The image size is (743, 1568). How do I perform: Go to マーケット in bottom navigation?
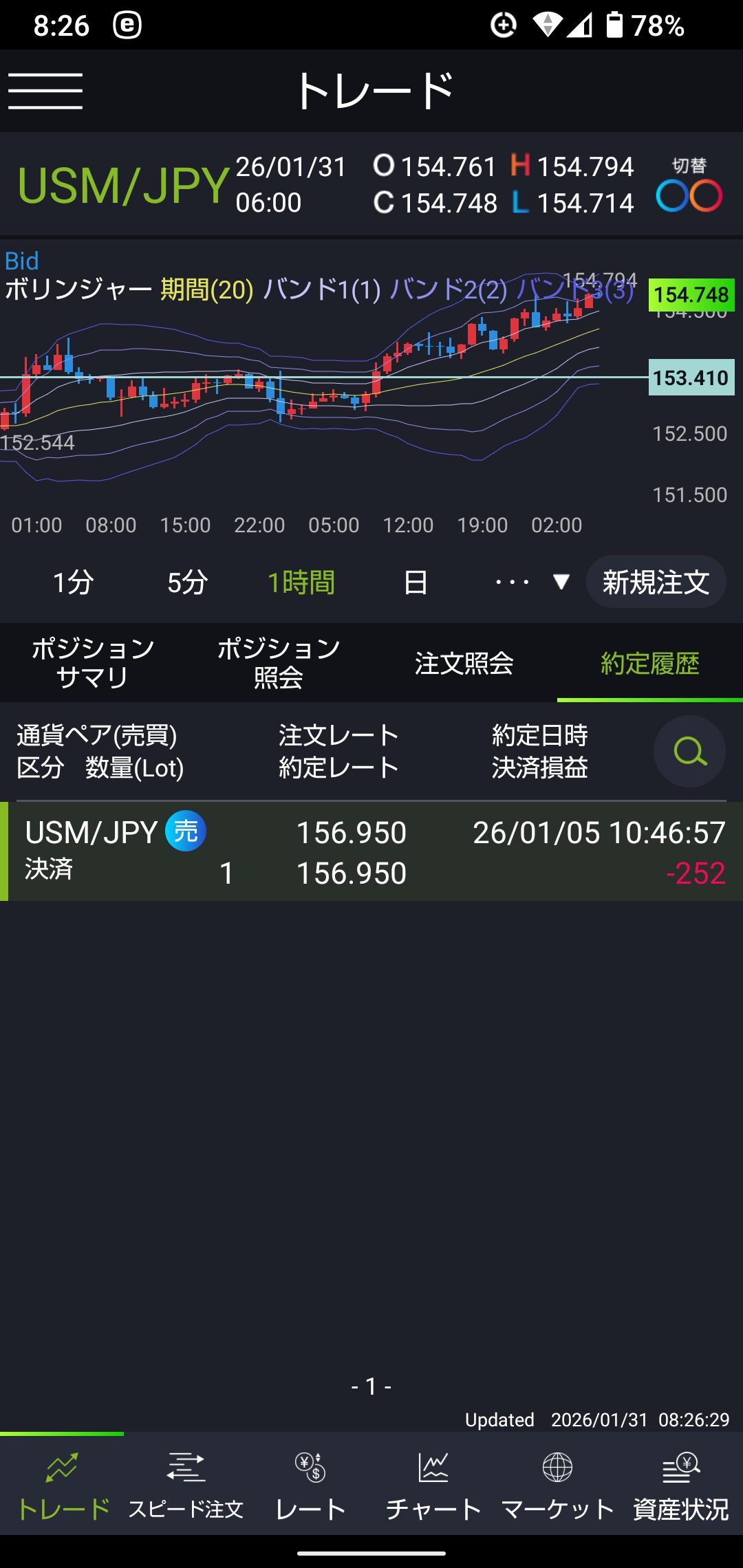[557, 1485]
